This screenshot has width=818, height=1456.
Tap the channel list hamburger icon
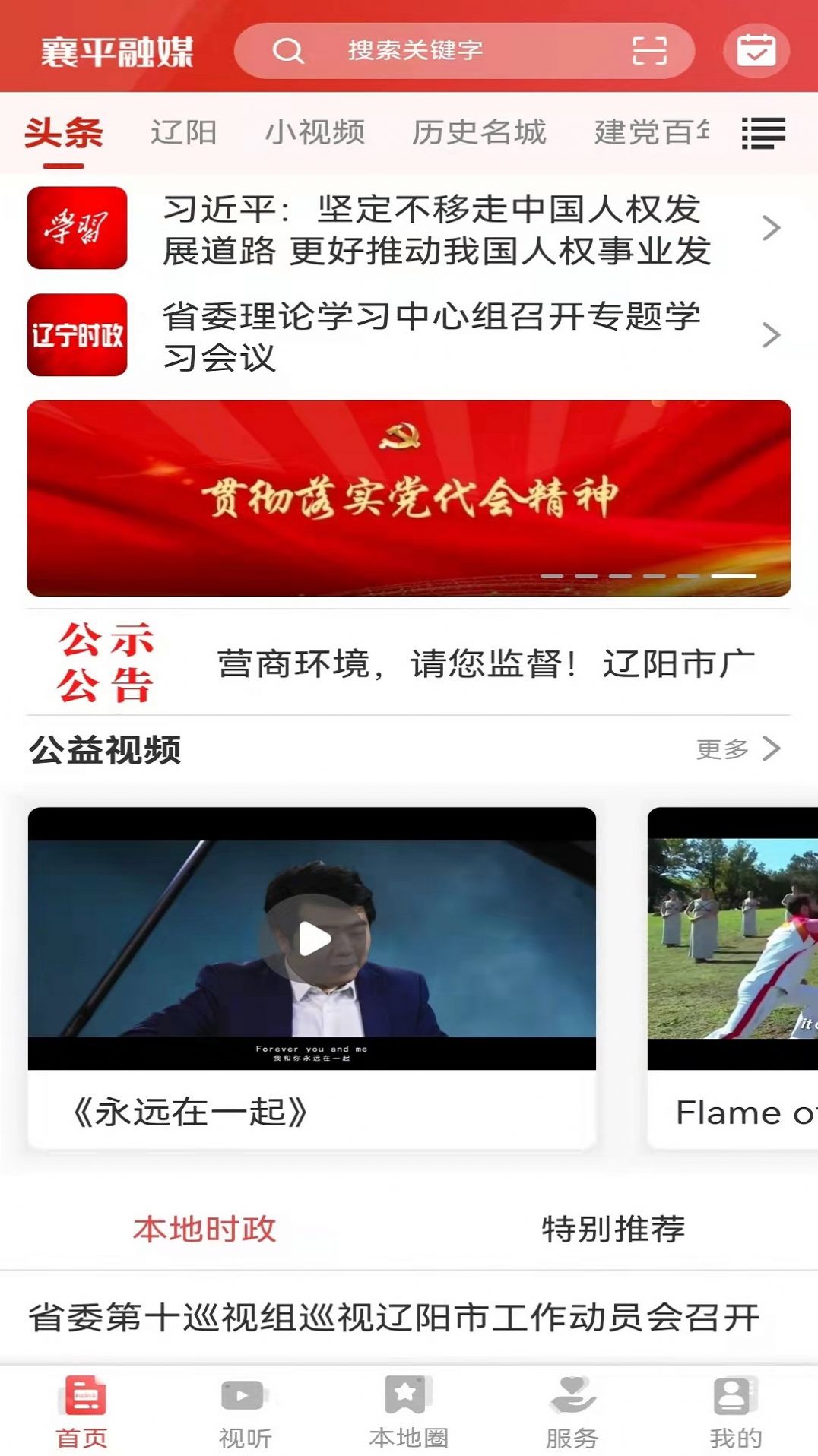(x=763, y=133)
